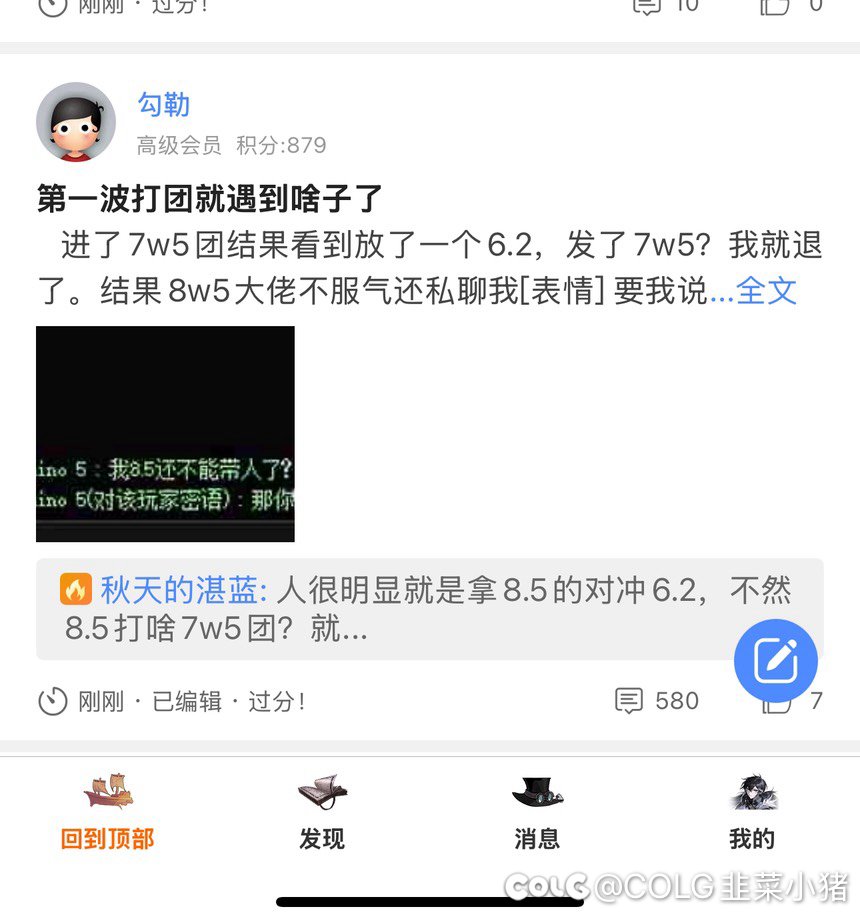The height and width of the screenshot is (923, 860).
Task: Switch to the 发现 tab
Action: [x=322, y=812]
